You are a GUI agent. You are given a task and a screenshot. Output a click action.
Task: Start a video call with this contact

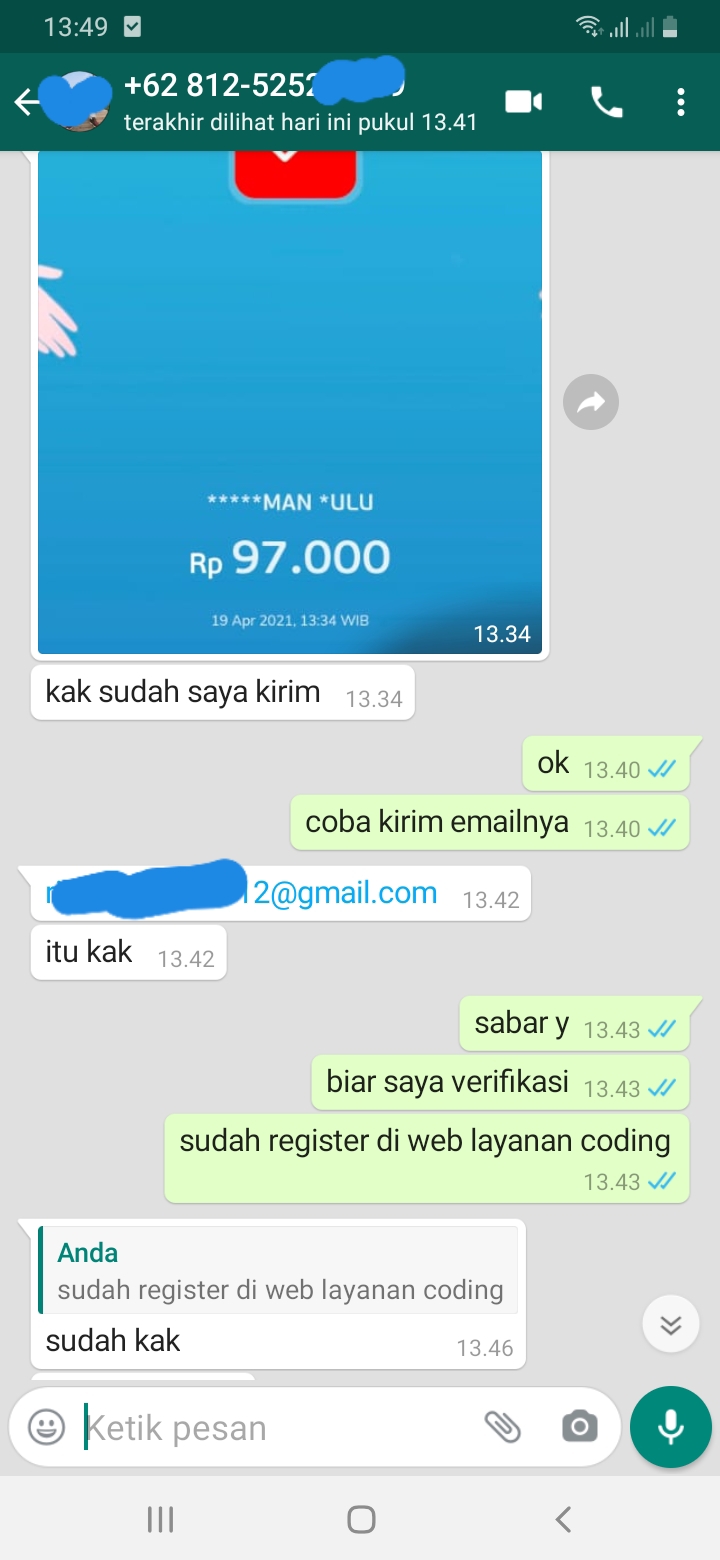coord(523,102)
